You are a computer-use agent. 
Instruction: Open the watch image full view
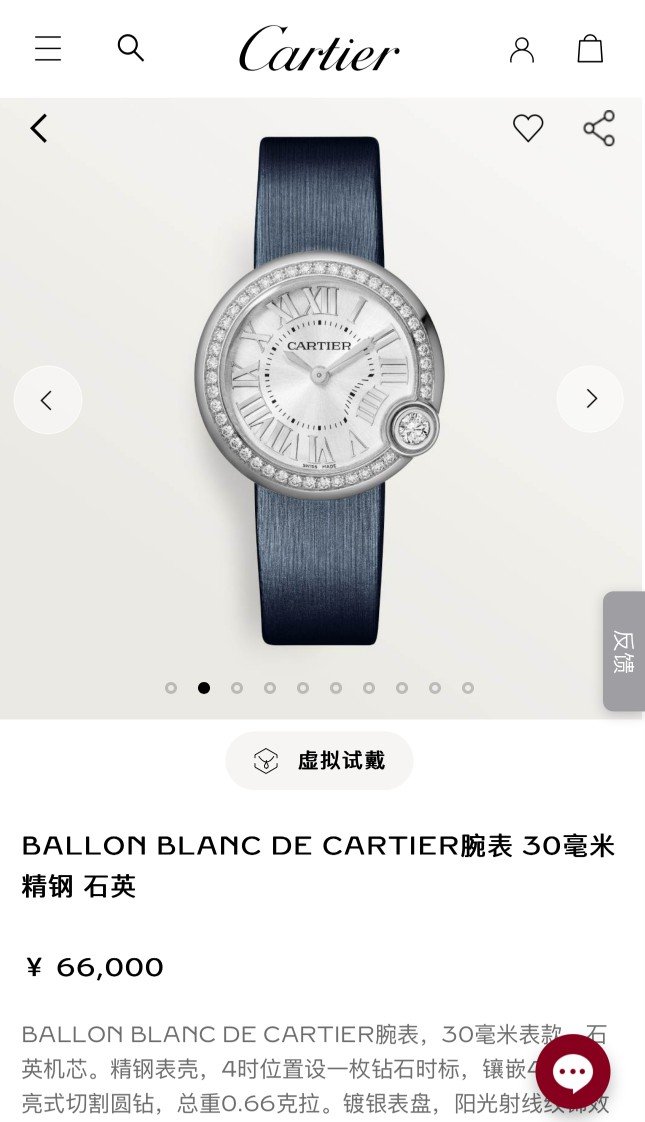pos(319,390)
